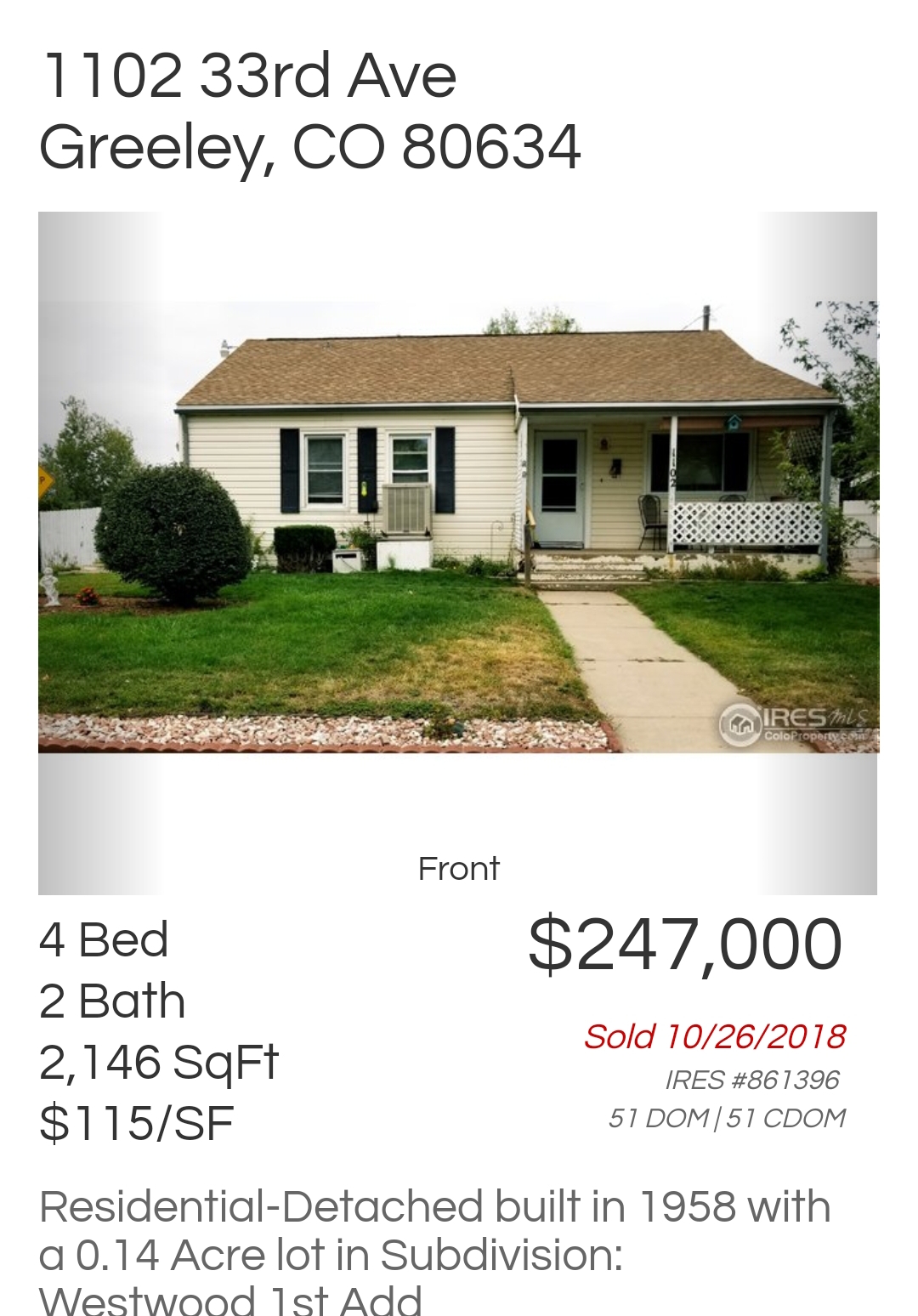Open the Front photo of the house
Image resolution: width=918 pixels, height=1316 pixels.
click(457, 527)
